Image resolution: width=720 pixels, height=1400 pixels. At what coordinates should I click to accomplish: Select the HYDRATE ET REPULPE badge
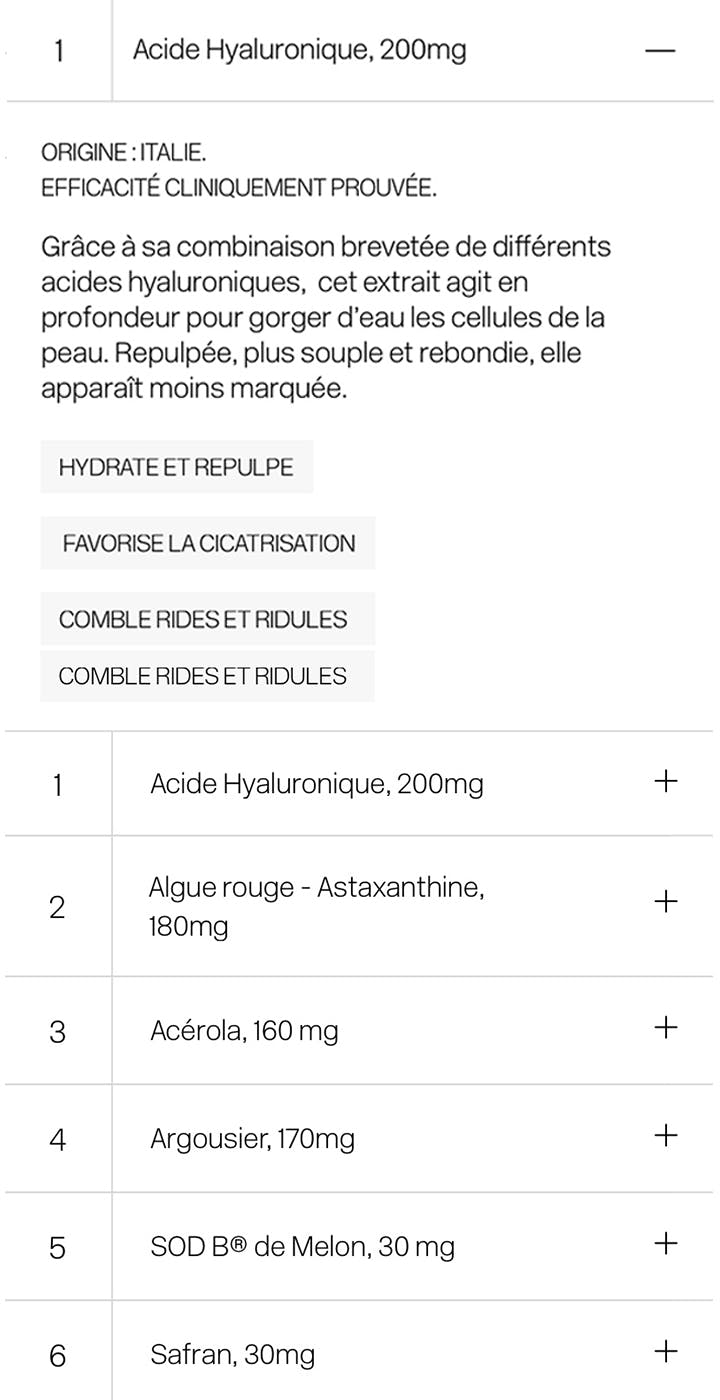(176, 466)
